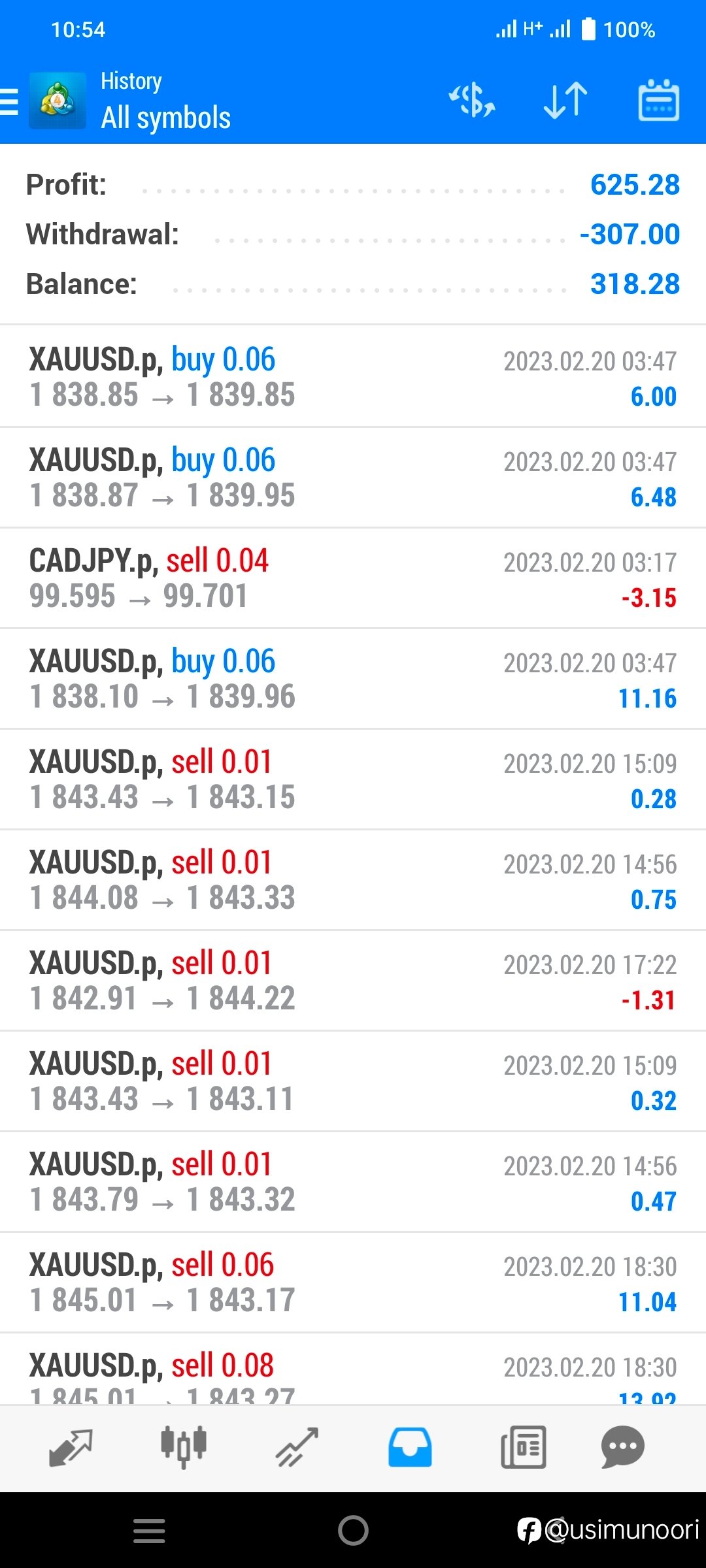Open the currency symbol filter
Screen dimensions: 706x1568
point(471,101)
